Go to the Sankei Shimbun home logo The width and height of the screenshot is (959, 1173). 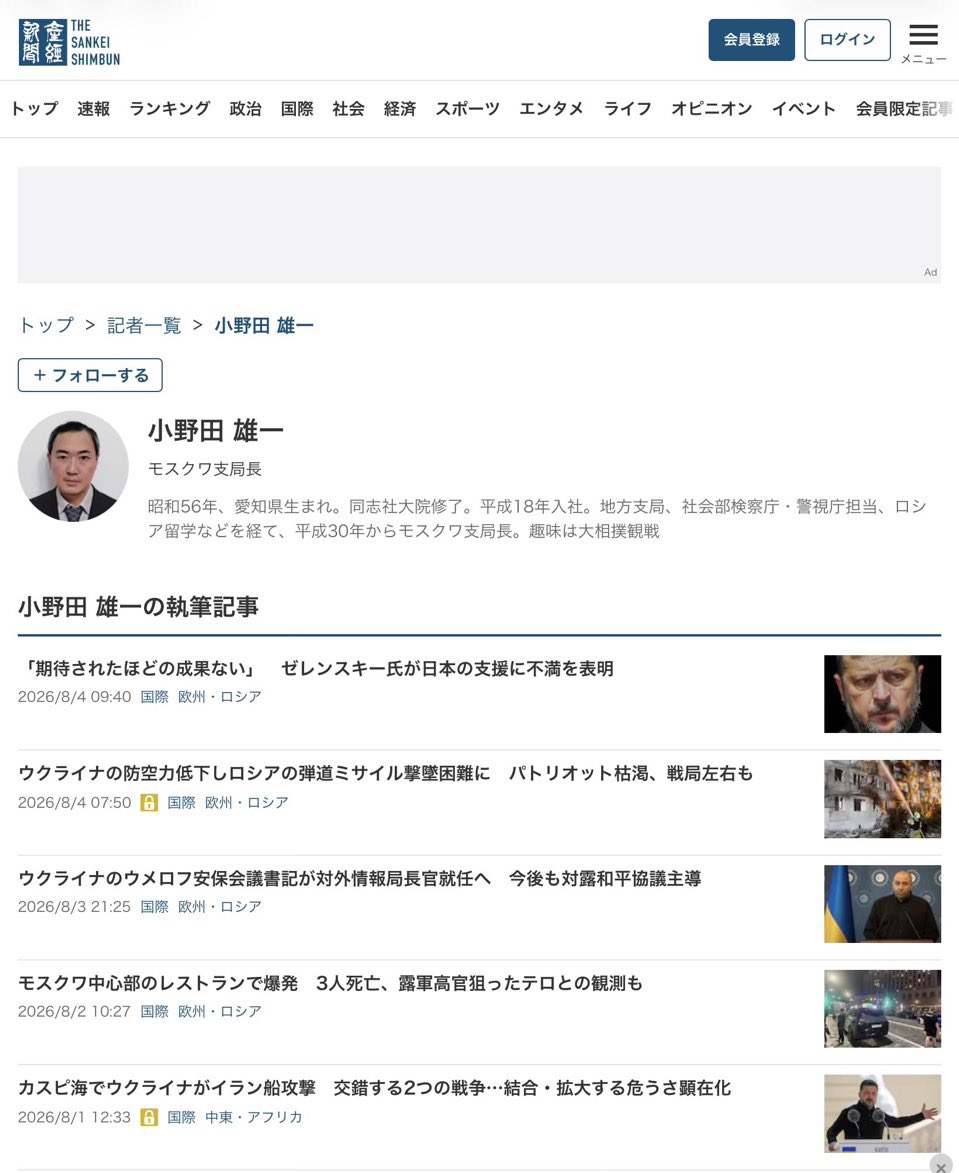[x=69, y=43]
